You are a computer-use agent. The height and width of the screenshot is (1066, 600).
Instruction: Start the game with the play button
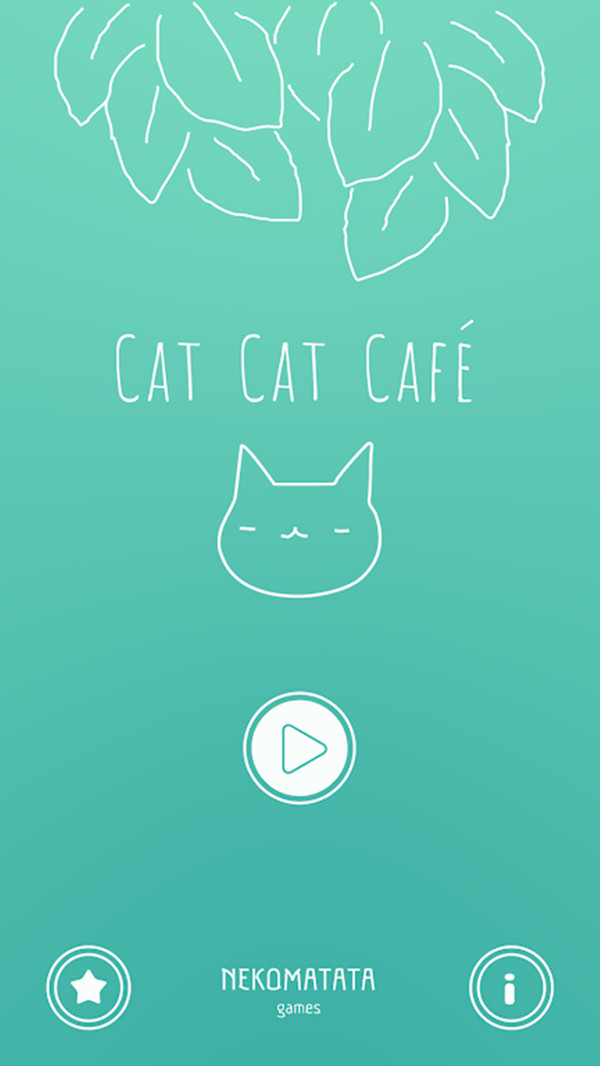click(x=300, y=747)
